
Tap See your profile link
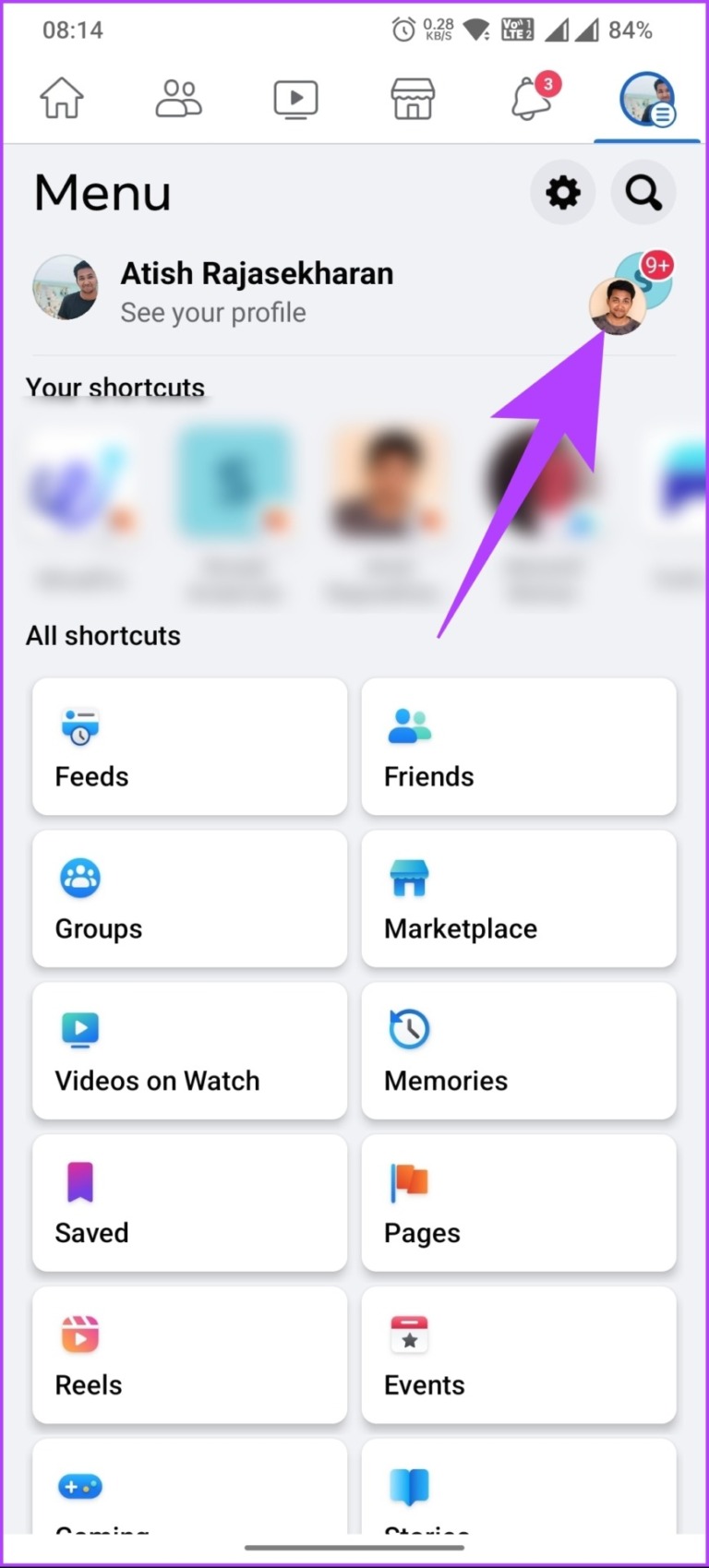(212, 312)
